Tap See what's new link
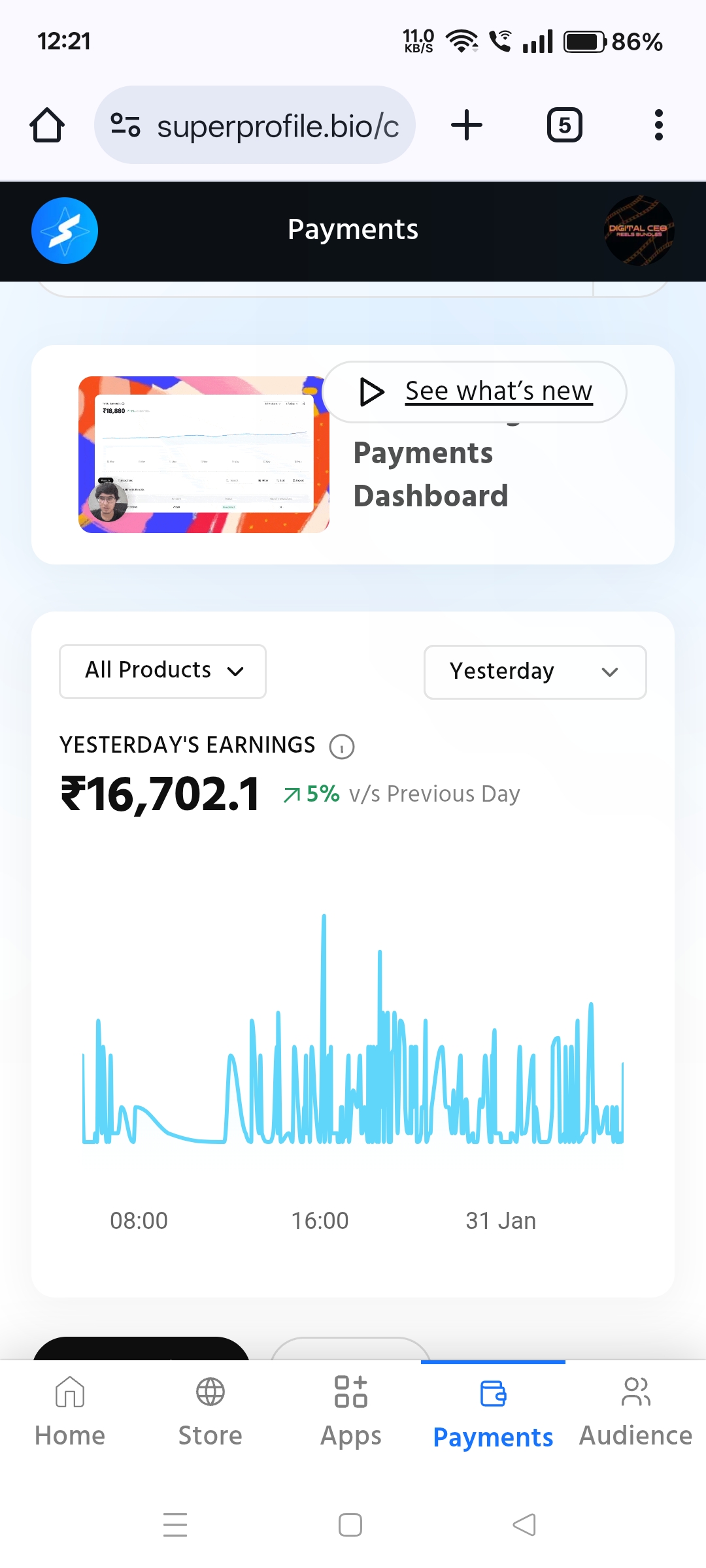This screenshot has width=706, height=1568. click(498, 391)
